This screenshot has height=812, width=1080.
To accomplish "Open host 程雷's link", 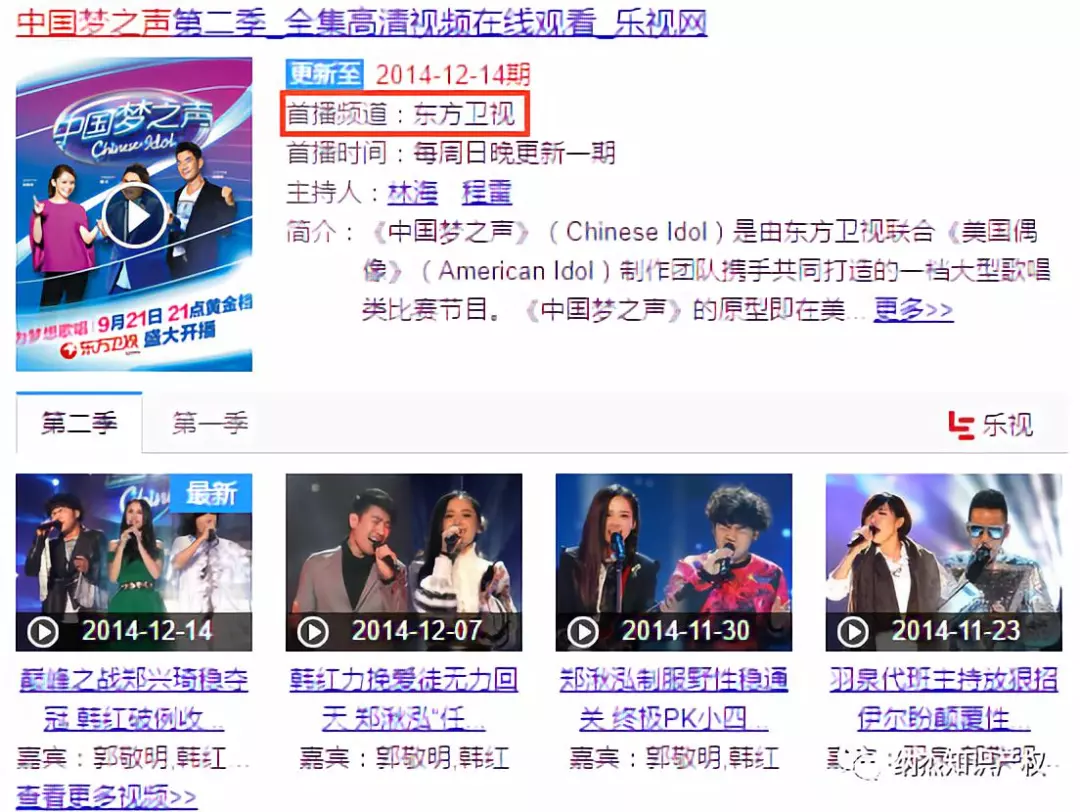I will coord(486,192).
